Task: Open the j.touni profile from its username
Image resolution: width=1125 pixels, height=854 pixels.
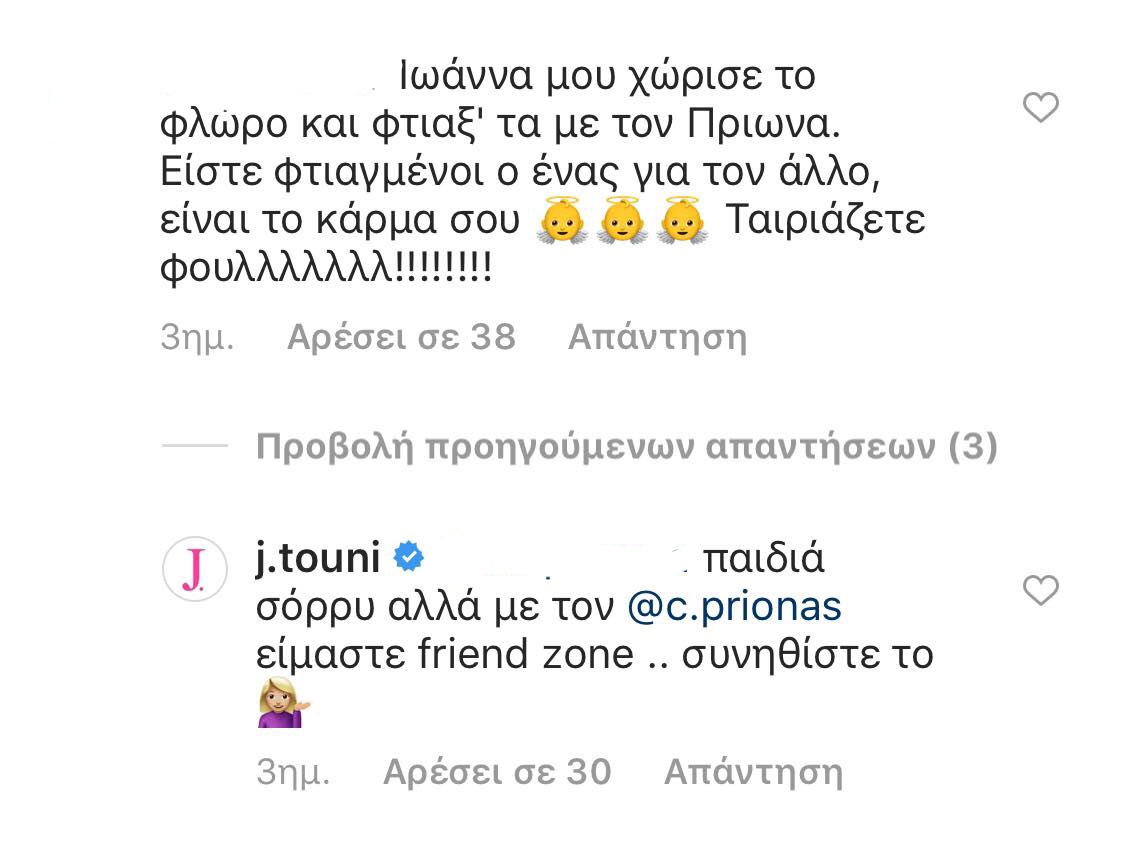Action: tap(318, 558)
